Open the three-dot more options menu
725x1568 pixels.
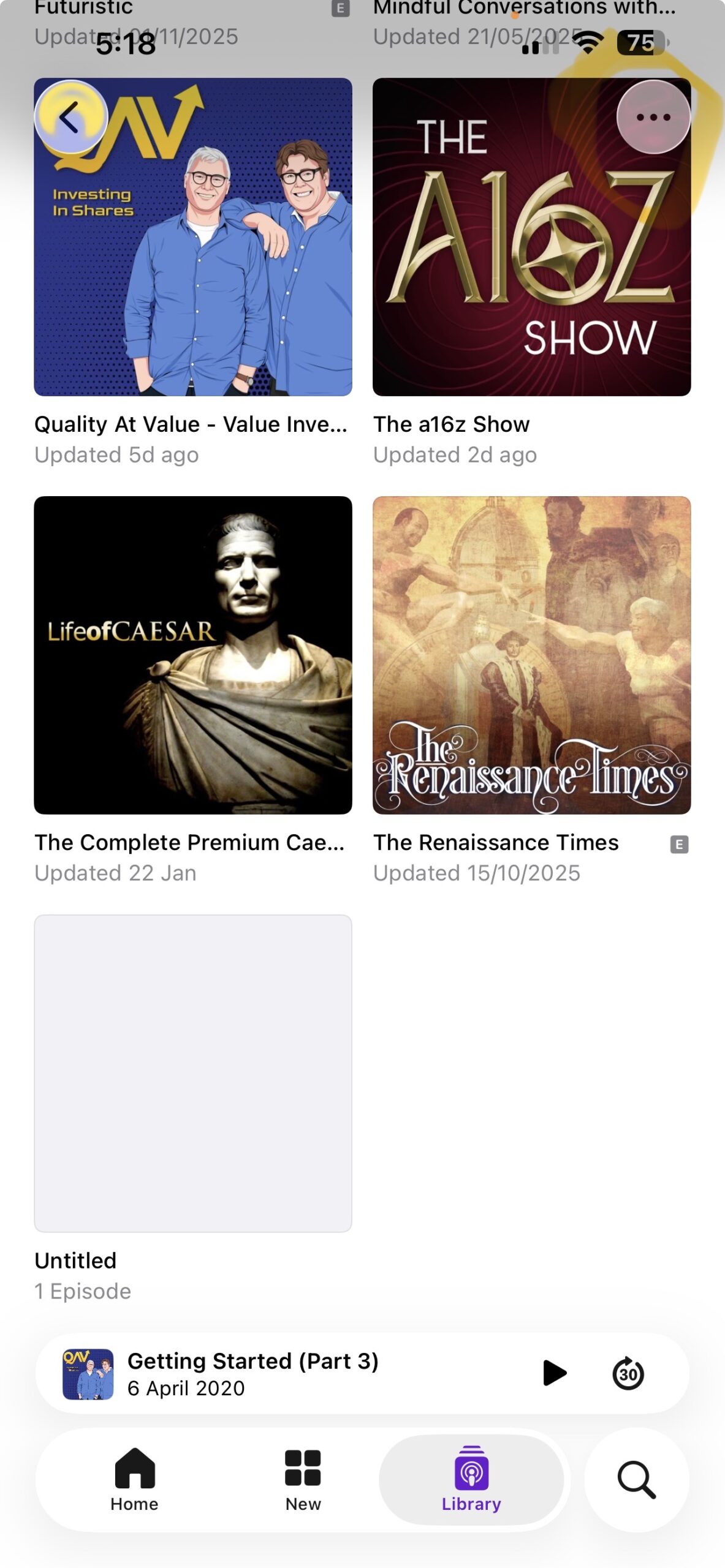tap(653, 116)
